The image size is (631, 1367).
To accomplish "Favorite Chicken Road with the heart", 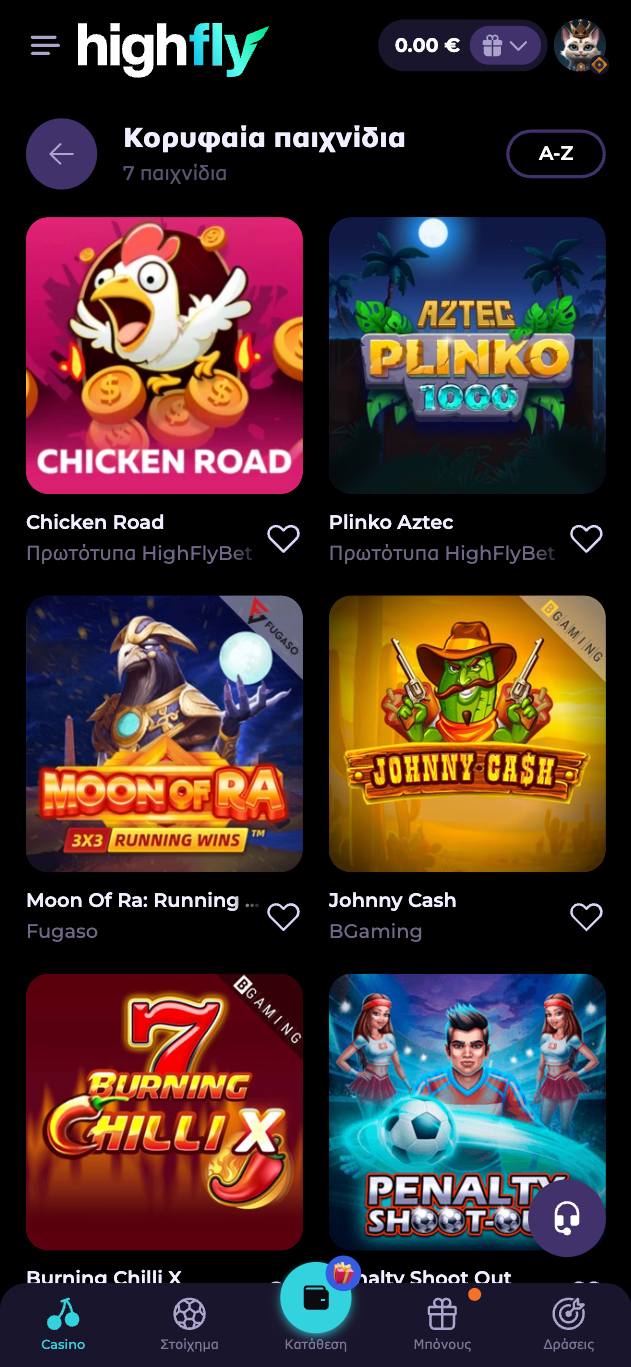I will coord(283,539).
